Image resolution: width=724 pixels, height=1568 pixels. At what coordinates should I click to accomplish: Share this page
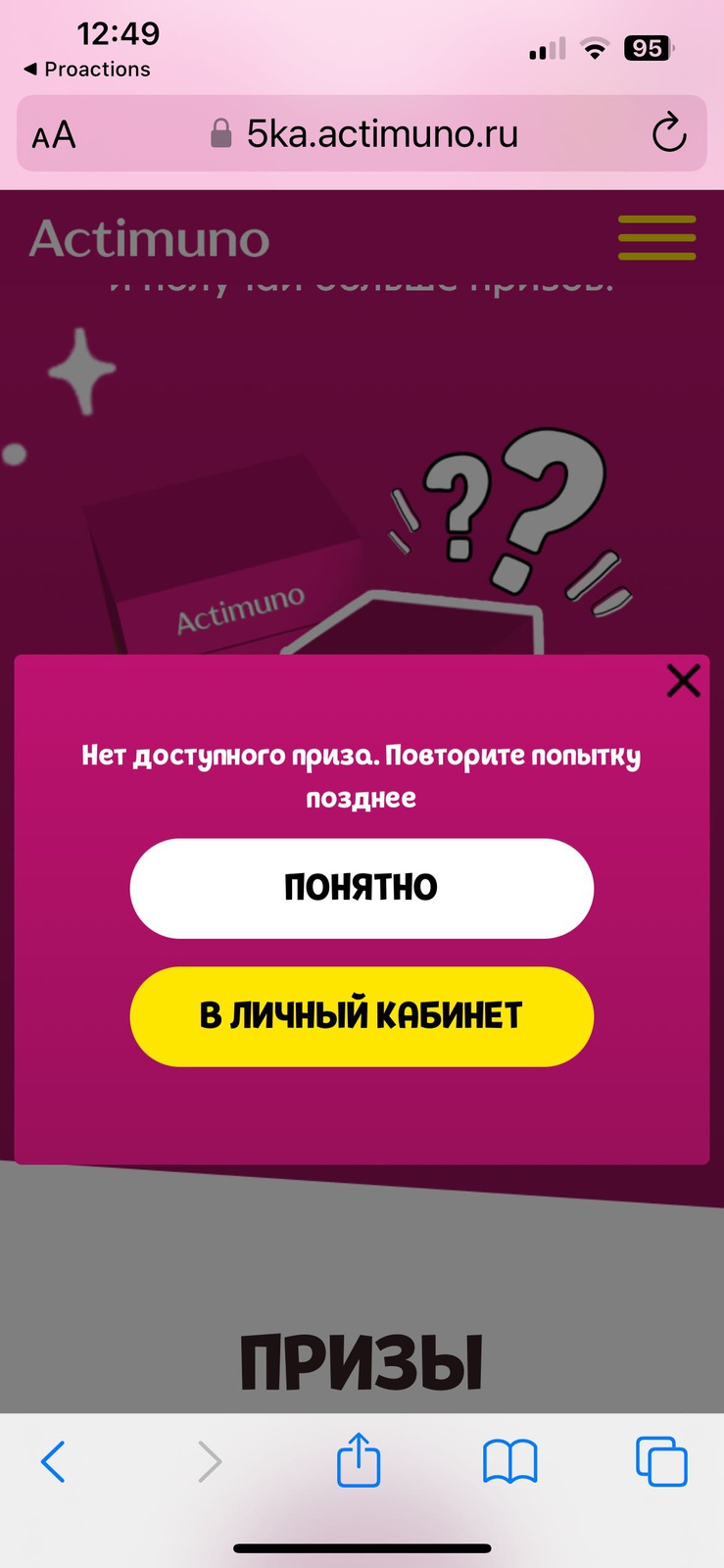[359, 1460]
